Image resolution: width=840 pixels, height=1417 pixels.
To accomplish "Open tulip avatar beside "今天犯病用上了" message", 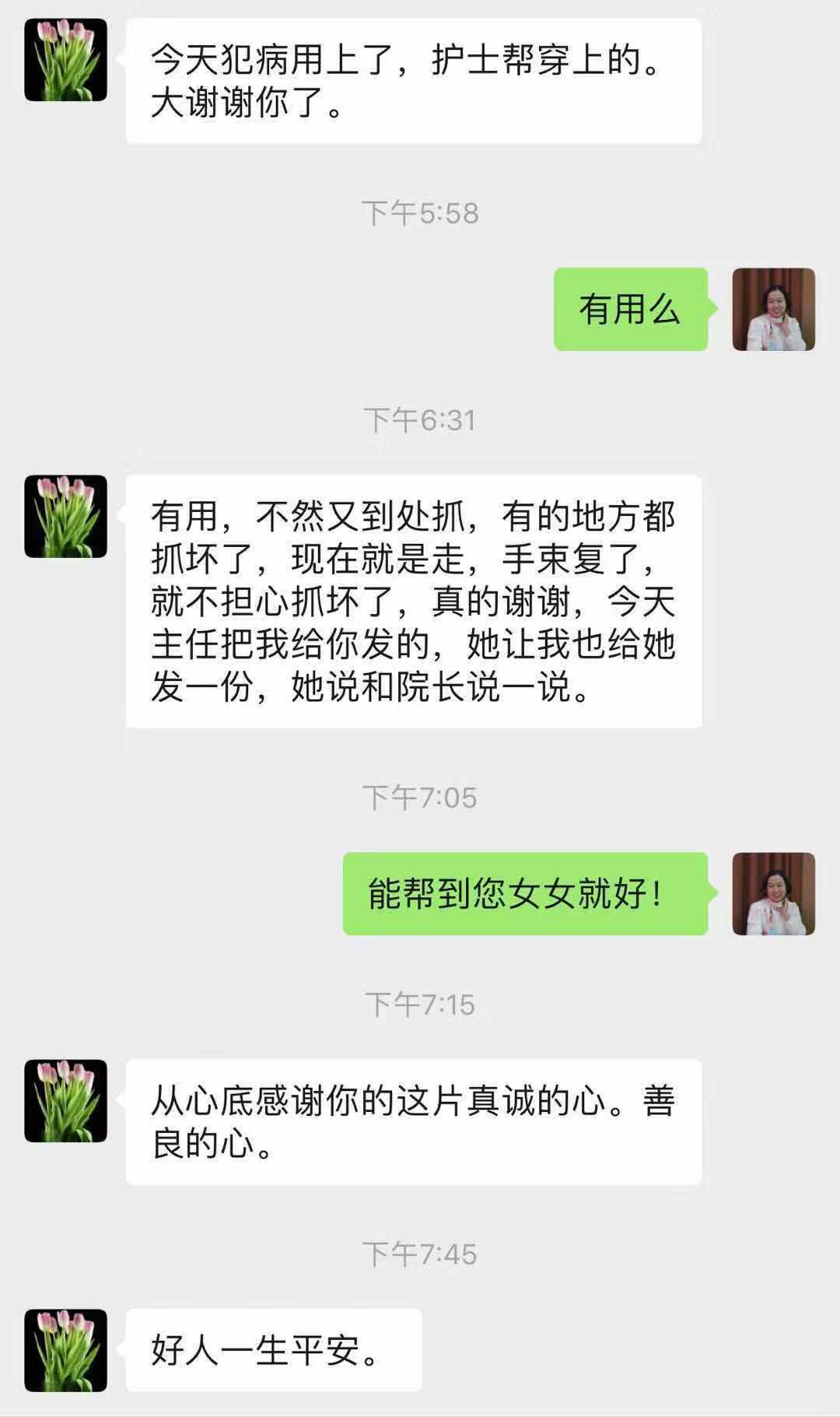I will [x=65, y=60].
